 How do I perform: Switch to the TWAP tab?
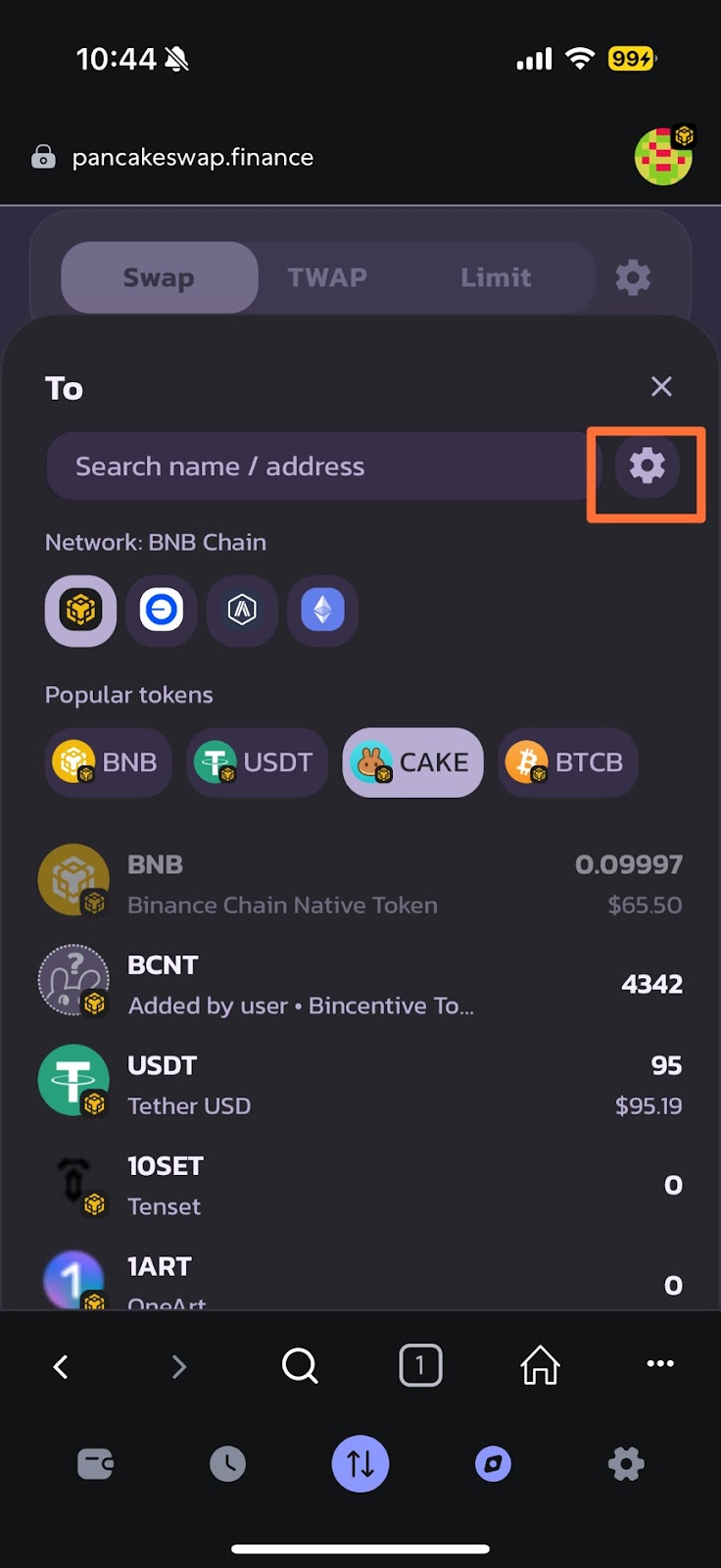tap(327, 277)
